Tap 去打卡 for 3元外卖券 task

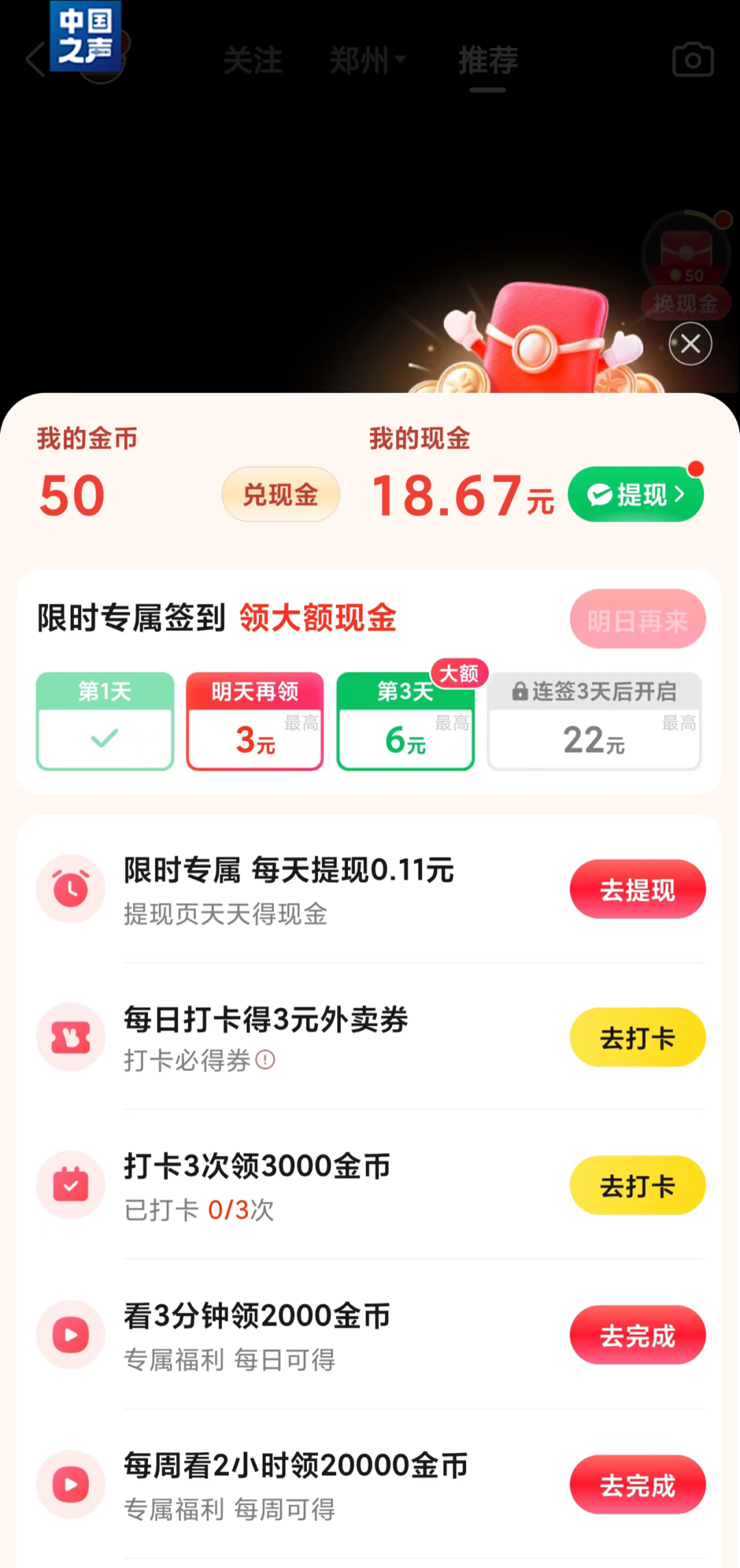637,1037
